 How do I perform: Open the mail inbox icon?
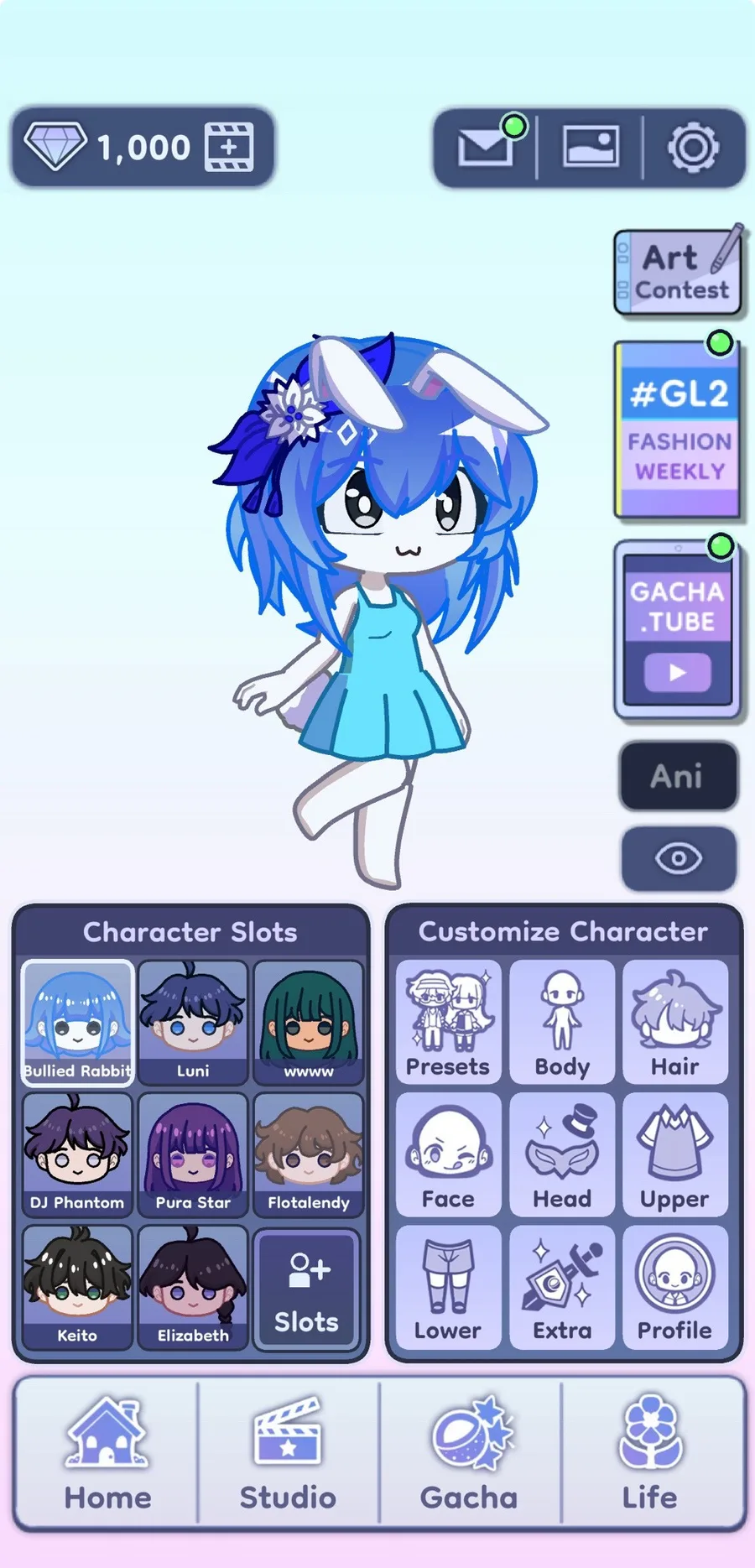[x=485, y=148]
